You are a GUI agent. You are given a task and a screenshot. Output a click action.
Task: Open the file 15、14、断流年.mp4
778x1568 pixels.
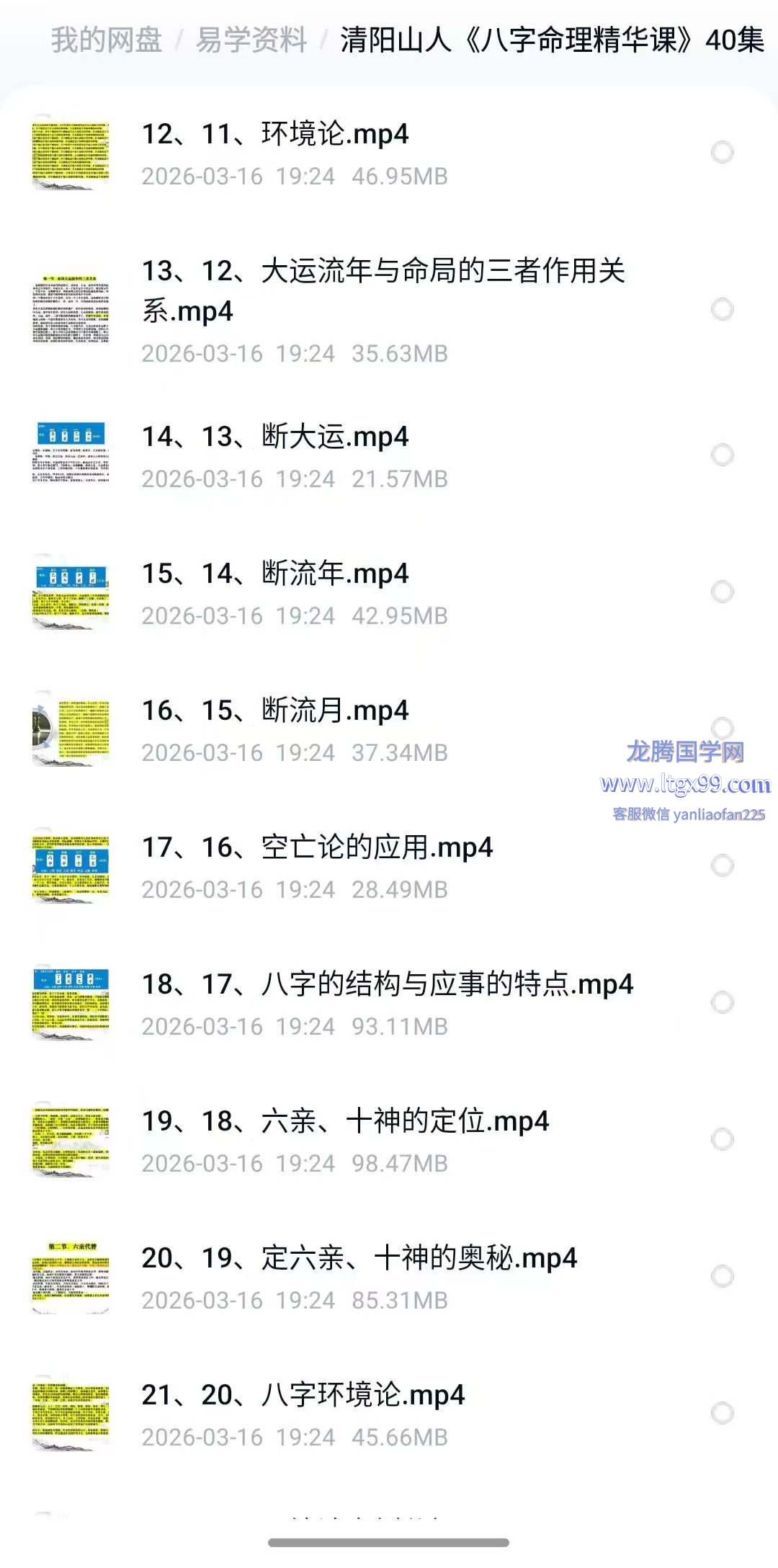click(275, 574)
